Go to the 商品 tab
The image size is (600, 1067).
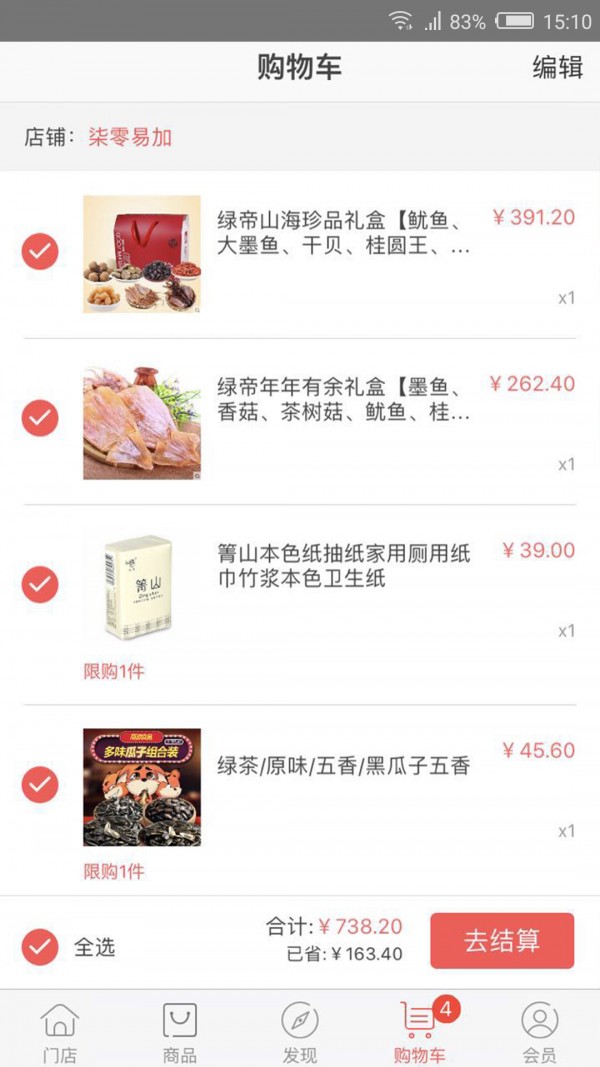pyautogui.click(x=180, y=1033)
